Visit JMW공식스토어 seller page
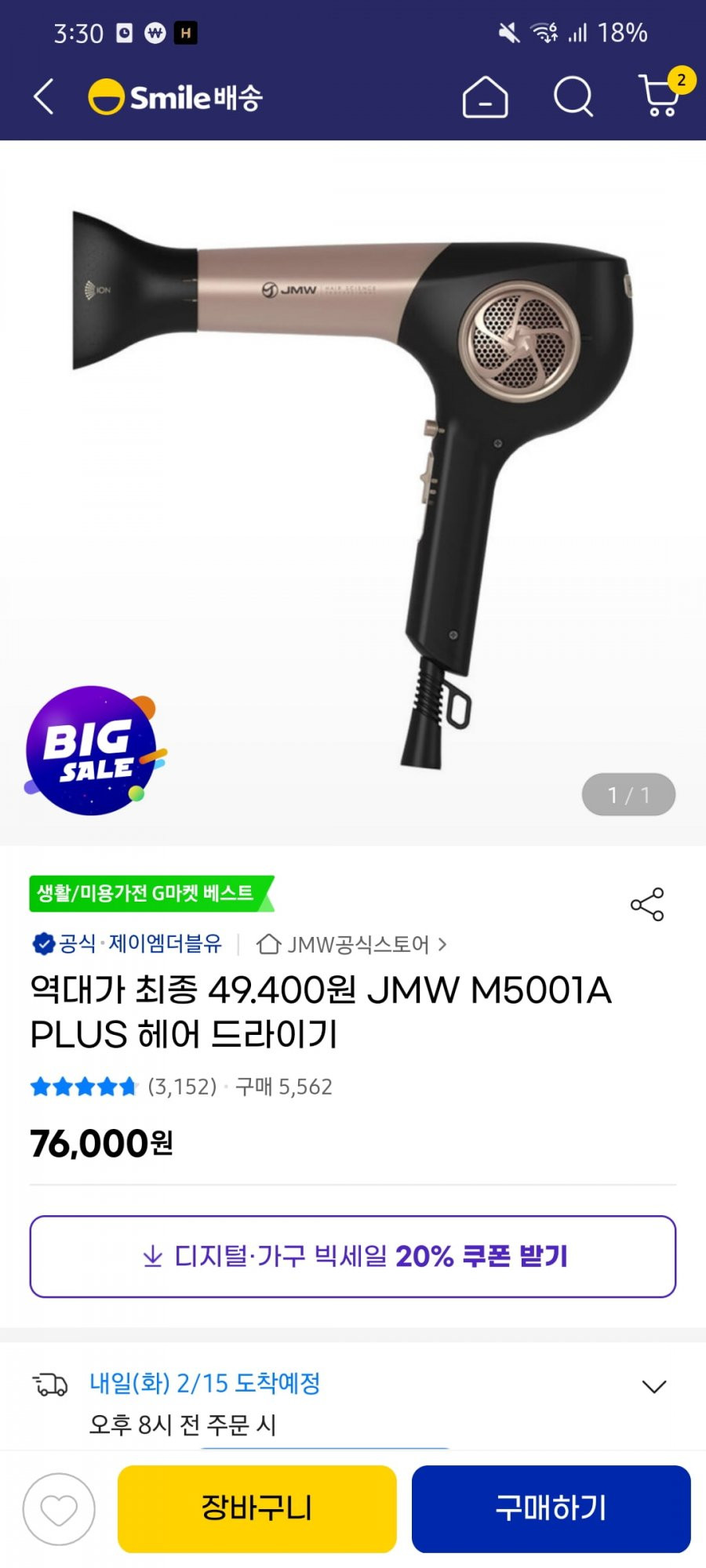706x1568 pixels. [351, 945]
